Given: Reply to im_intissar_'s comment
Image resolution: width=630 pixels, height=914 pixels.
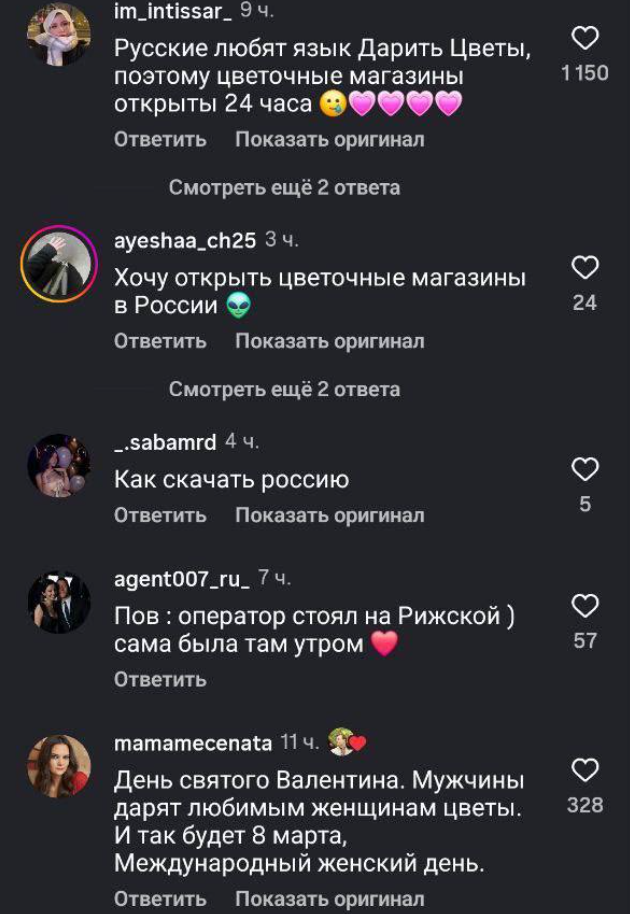Looking at the screenshot, I should click(x=160, y=140).
